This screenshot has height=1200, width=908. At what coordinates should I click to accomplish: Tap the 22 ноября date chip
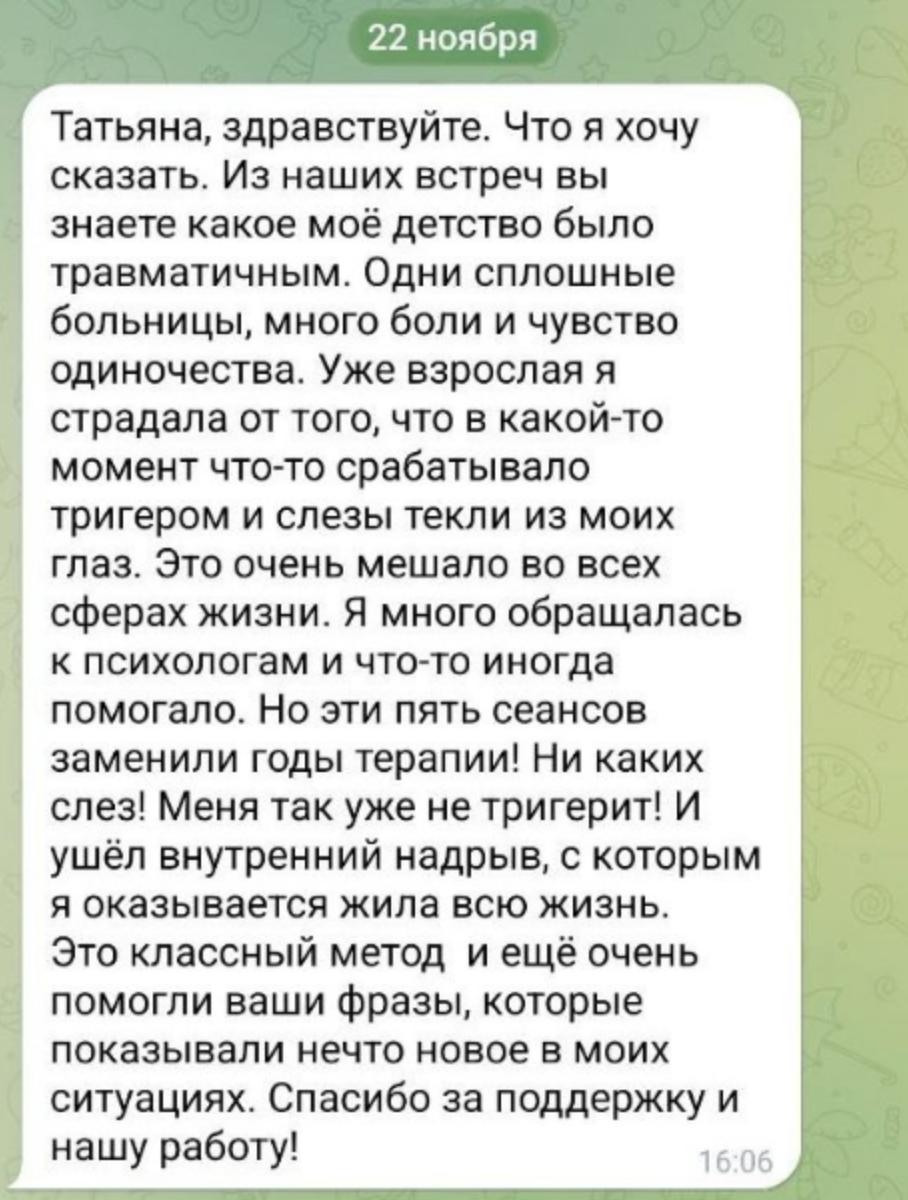pos(454,42)
